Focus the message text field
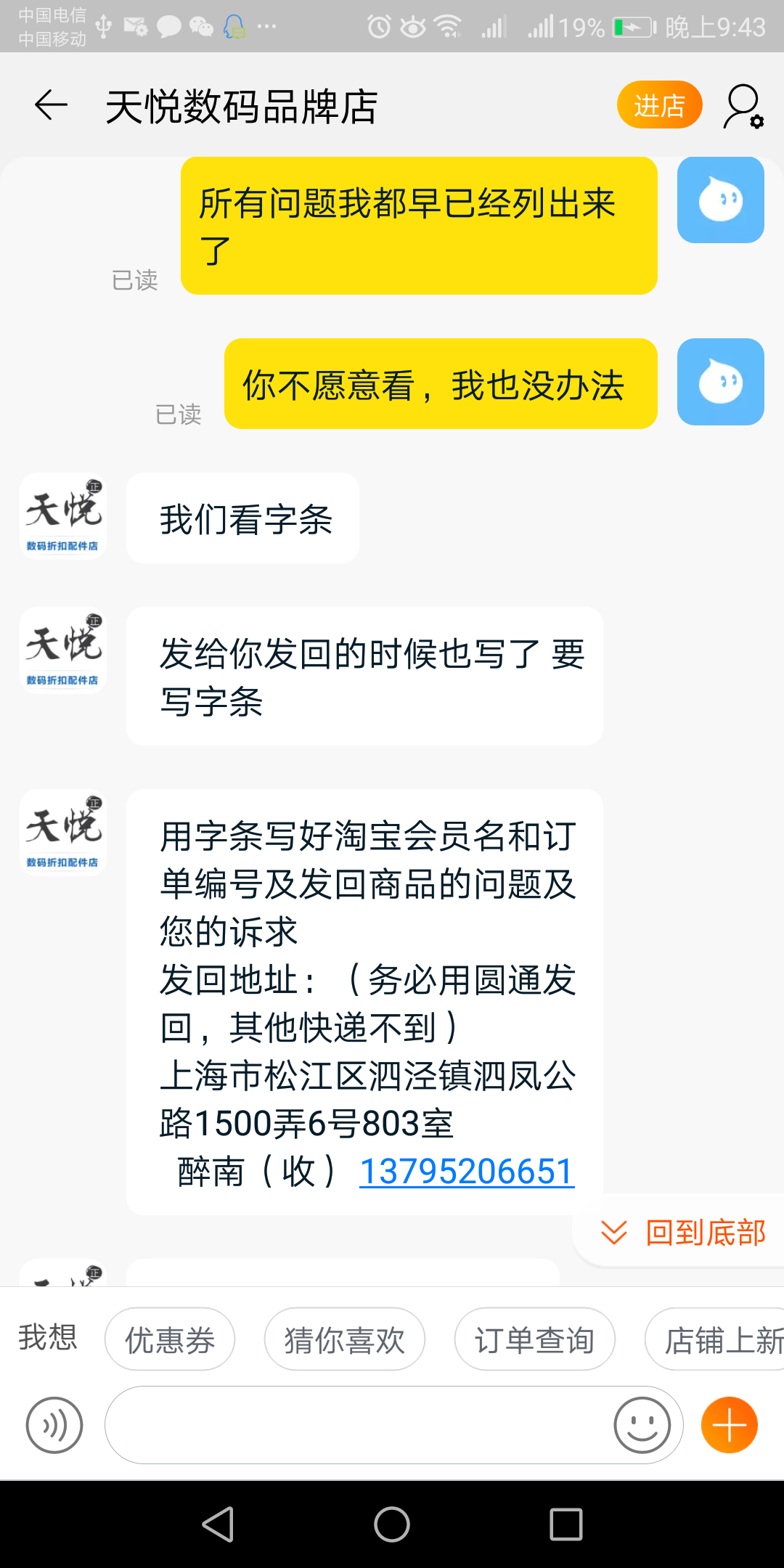This screenshot has height=1568, width=784. coord(356,1425)
